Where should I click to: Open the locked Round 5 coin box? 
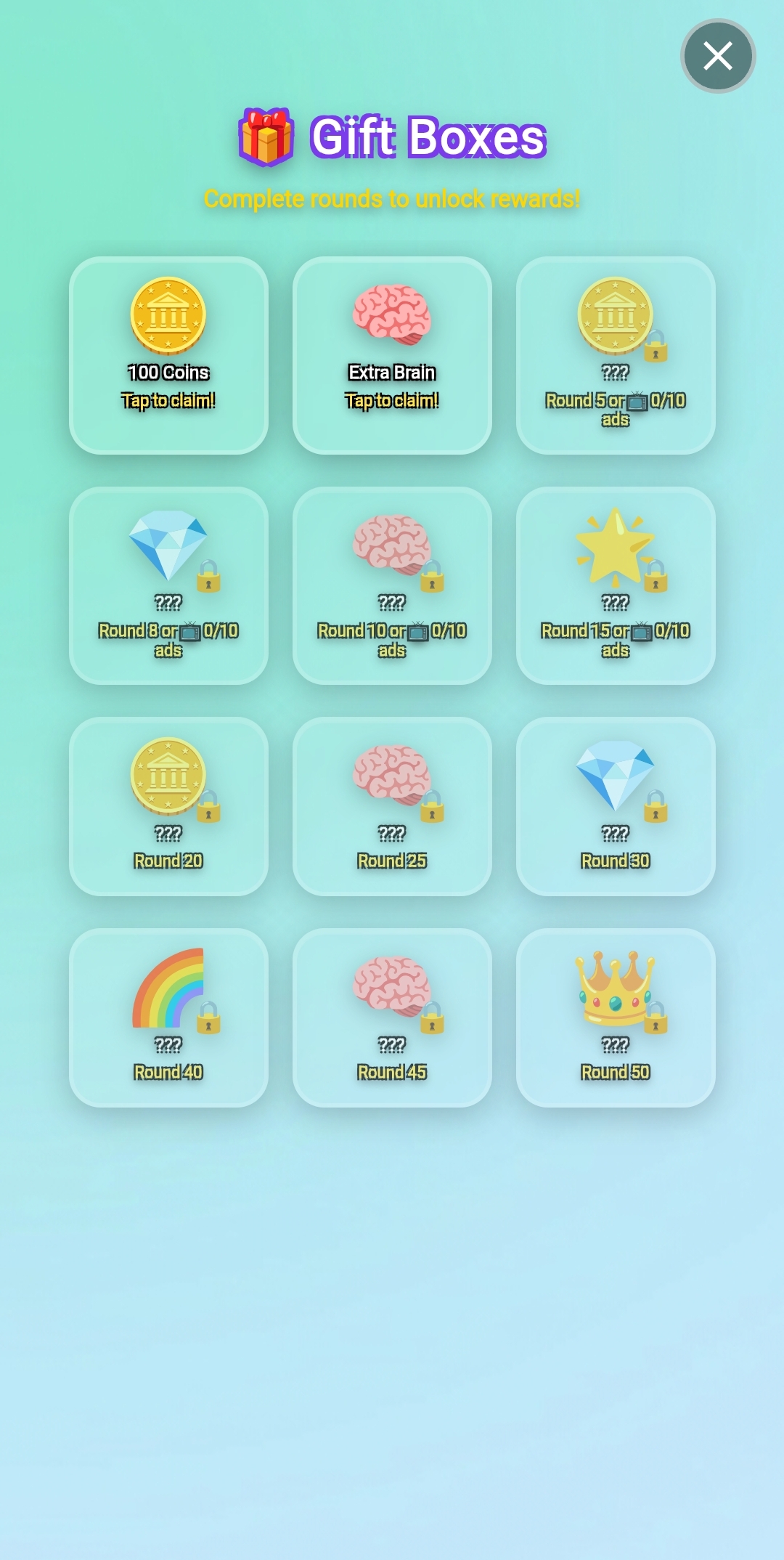coord(616,355)
